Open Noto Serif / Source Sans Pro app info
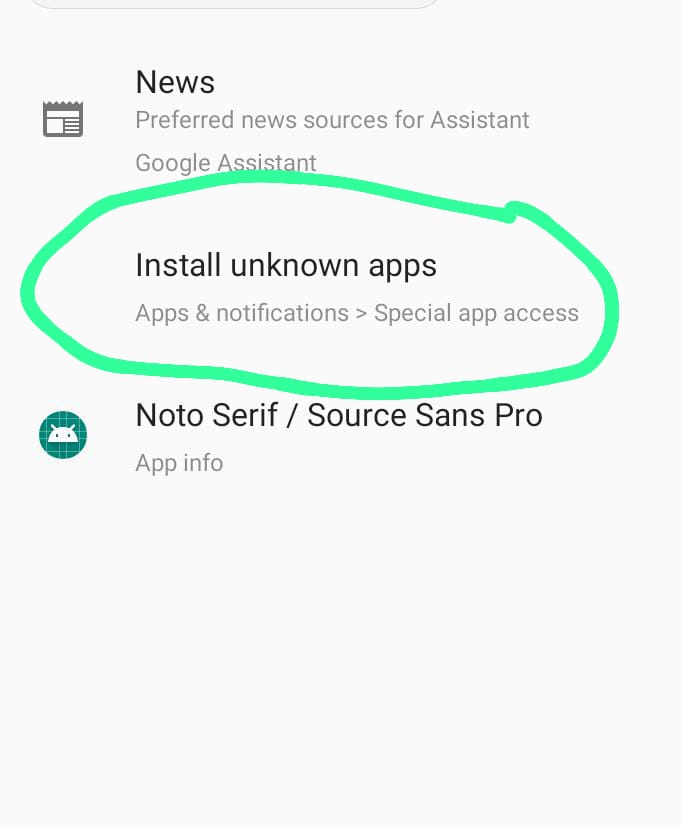Screen dimensions: 681x825 [338, 416]
